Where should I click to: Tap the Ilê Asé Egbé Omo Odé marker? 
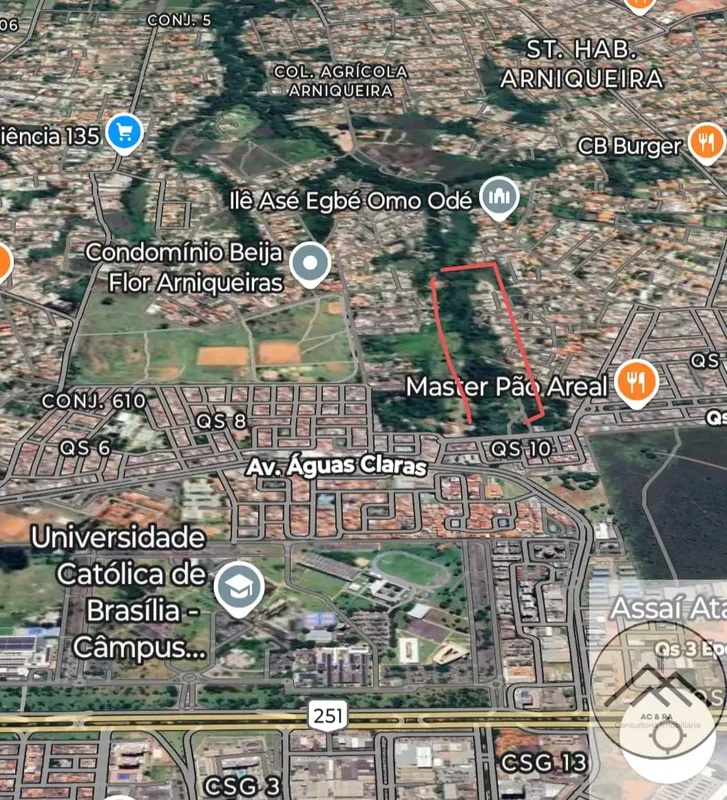coord(499,200)
